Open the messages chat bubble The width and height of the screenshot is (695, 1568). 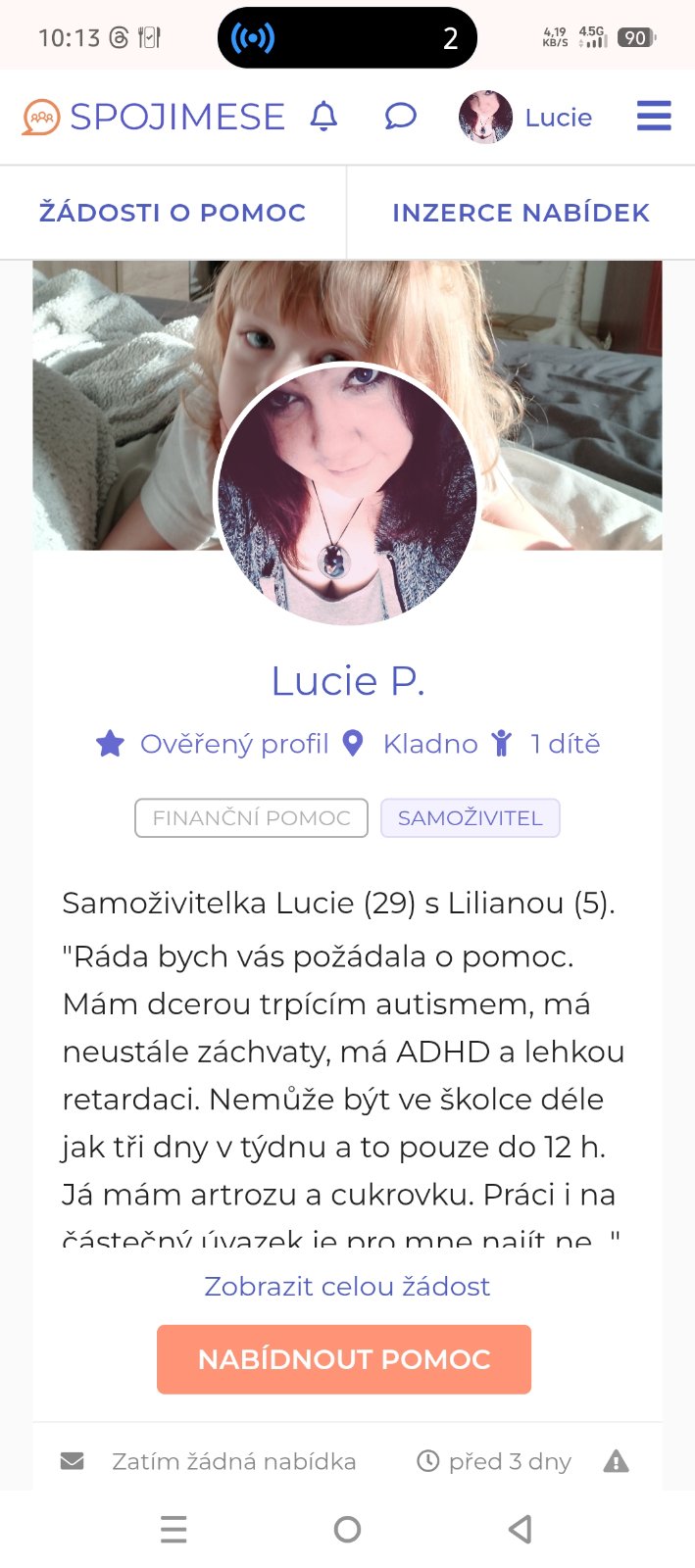pyautogui.click(x=400, y=117)
